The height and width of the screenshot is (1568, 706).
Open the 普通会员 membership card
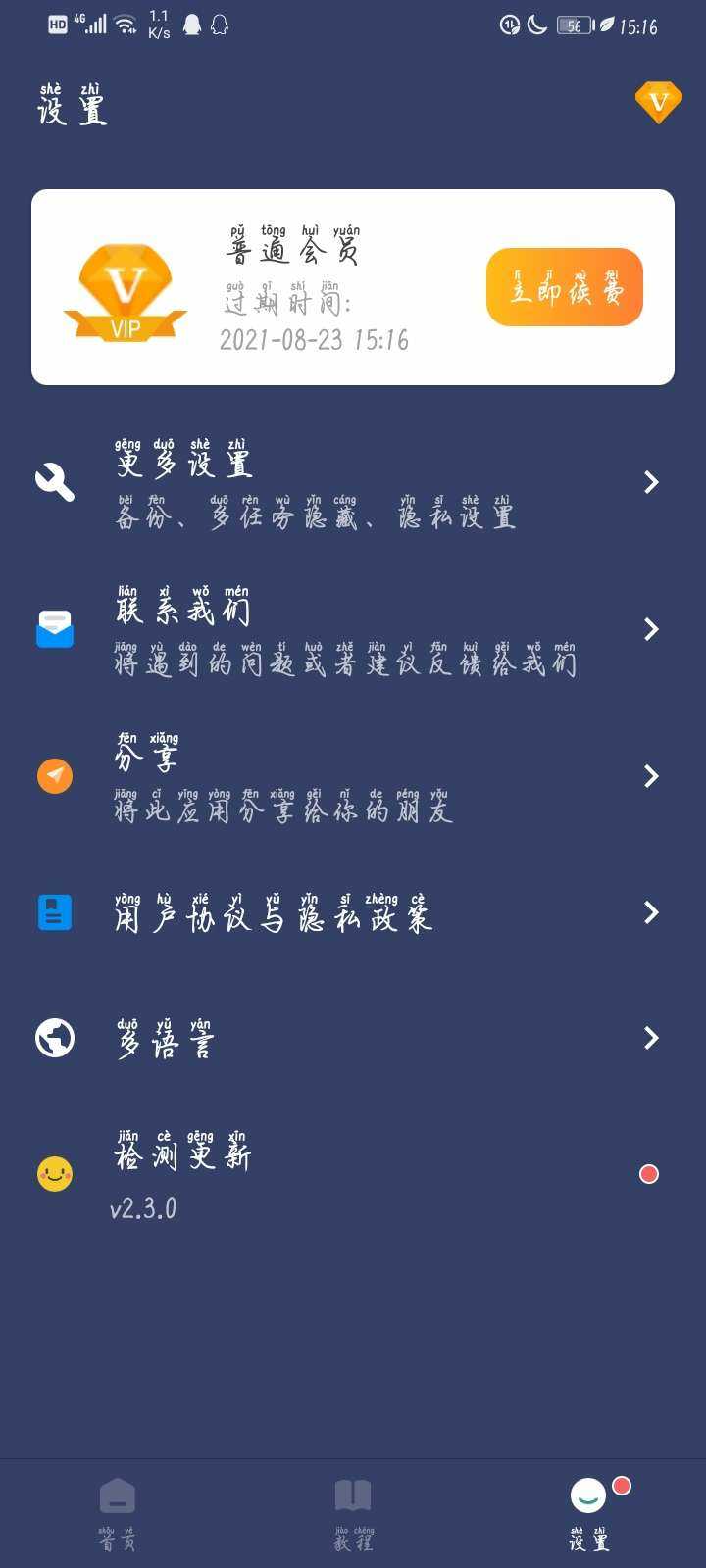click(x=353, y=287)
